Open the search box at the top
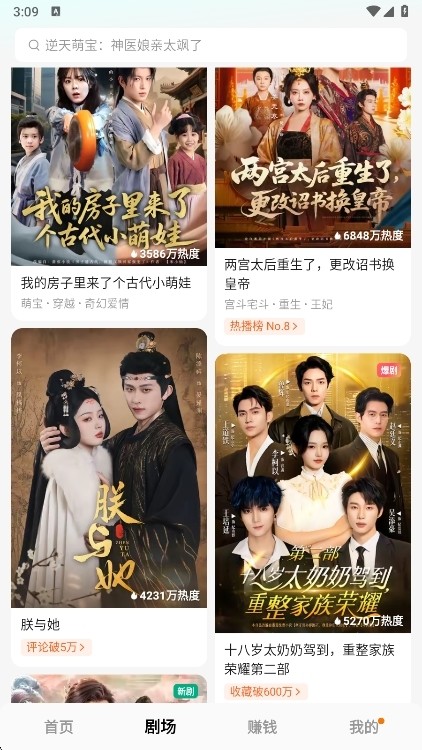 click(x=211, y=45)
